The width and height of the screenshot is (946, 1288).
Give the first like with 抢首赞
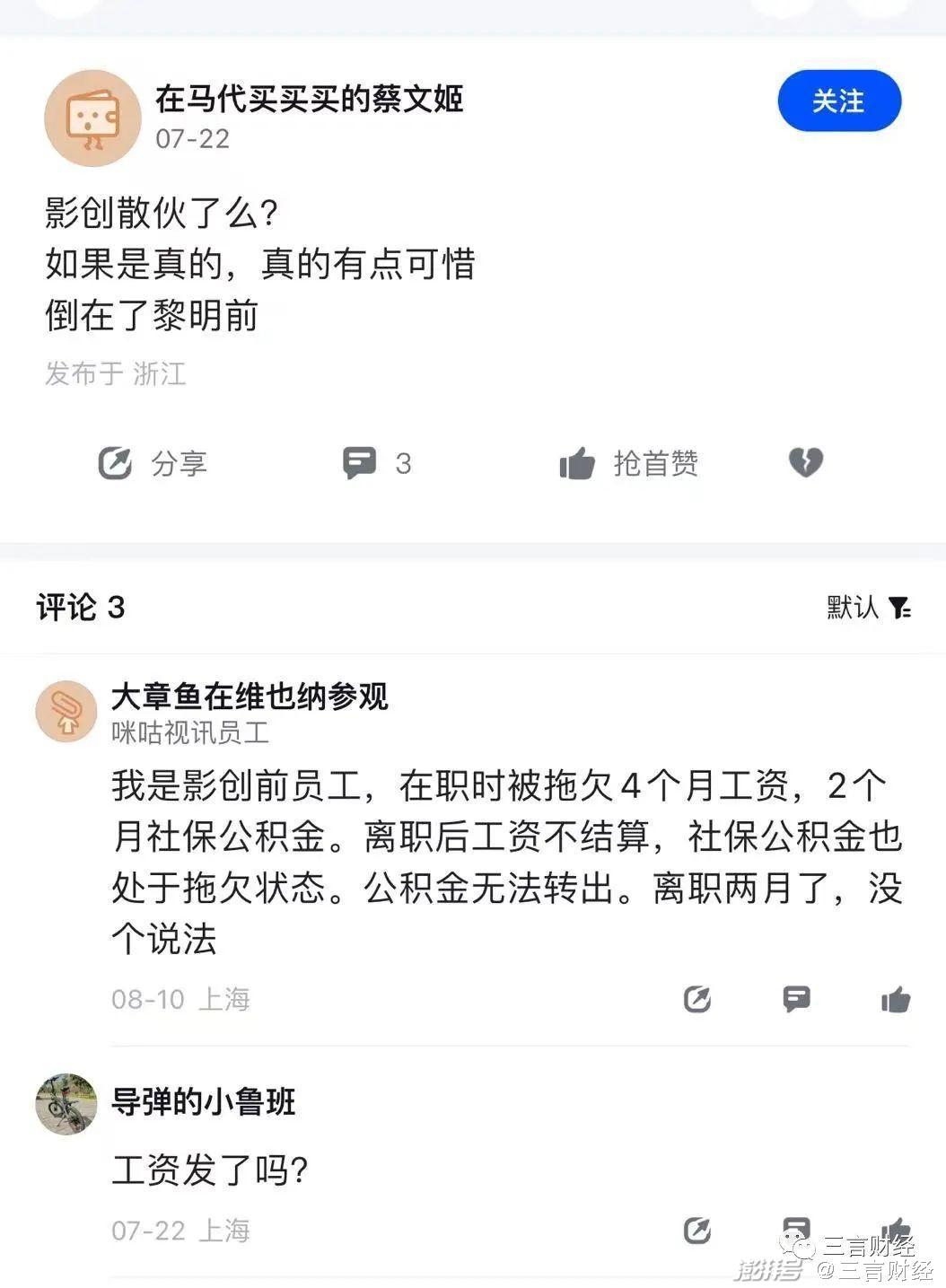point(628,463)
